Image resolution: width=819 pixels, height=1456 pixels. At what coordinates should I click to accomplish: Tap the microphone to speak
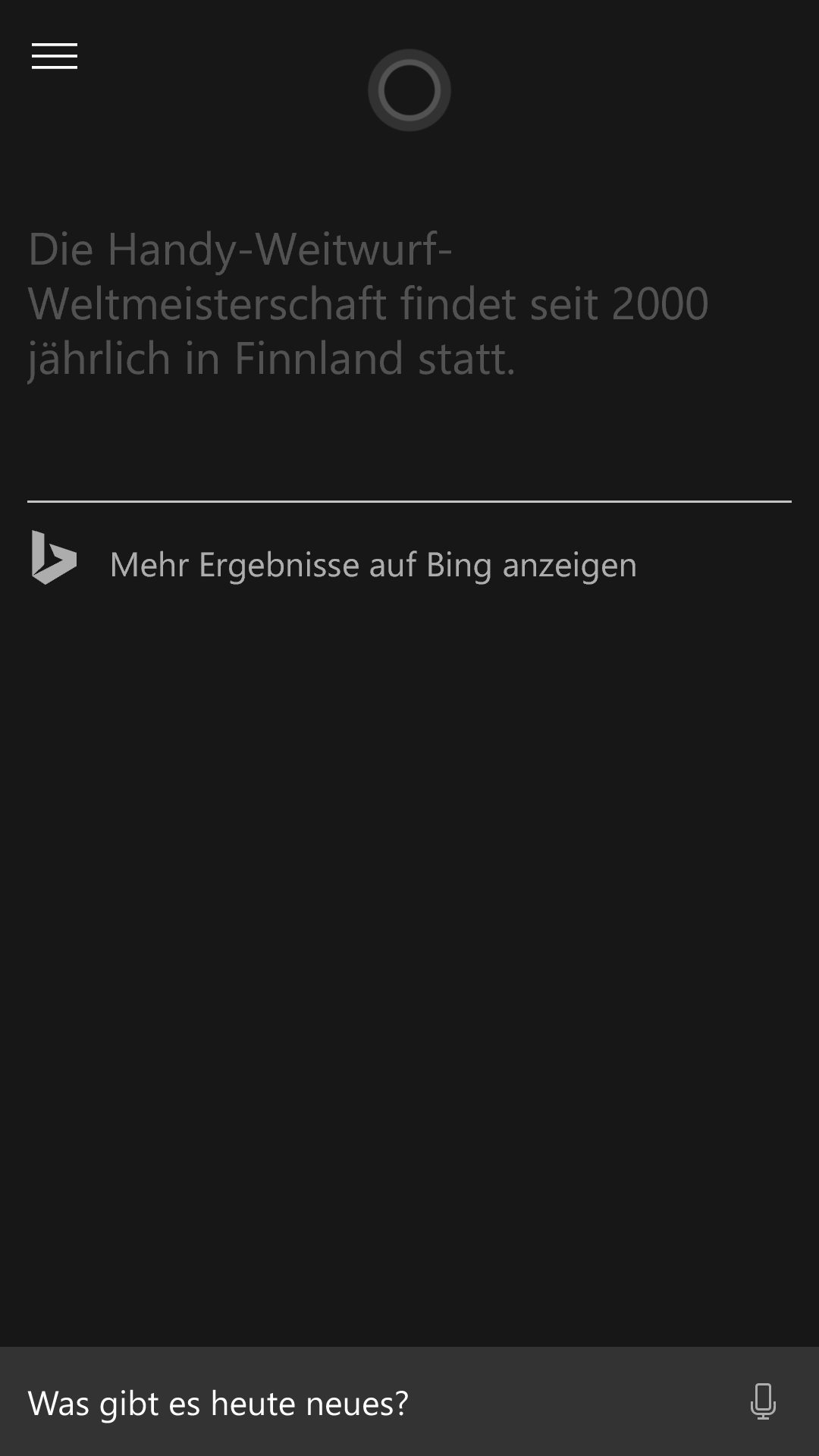pos(763,1401)
